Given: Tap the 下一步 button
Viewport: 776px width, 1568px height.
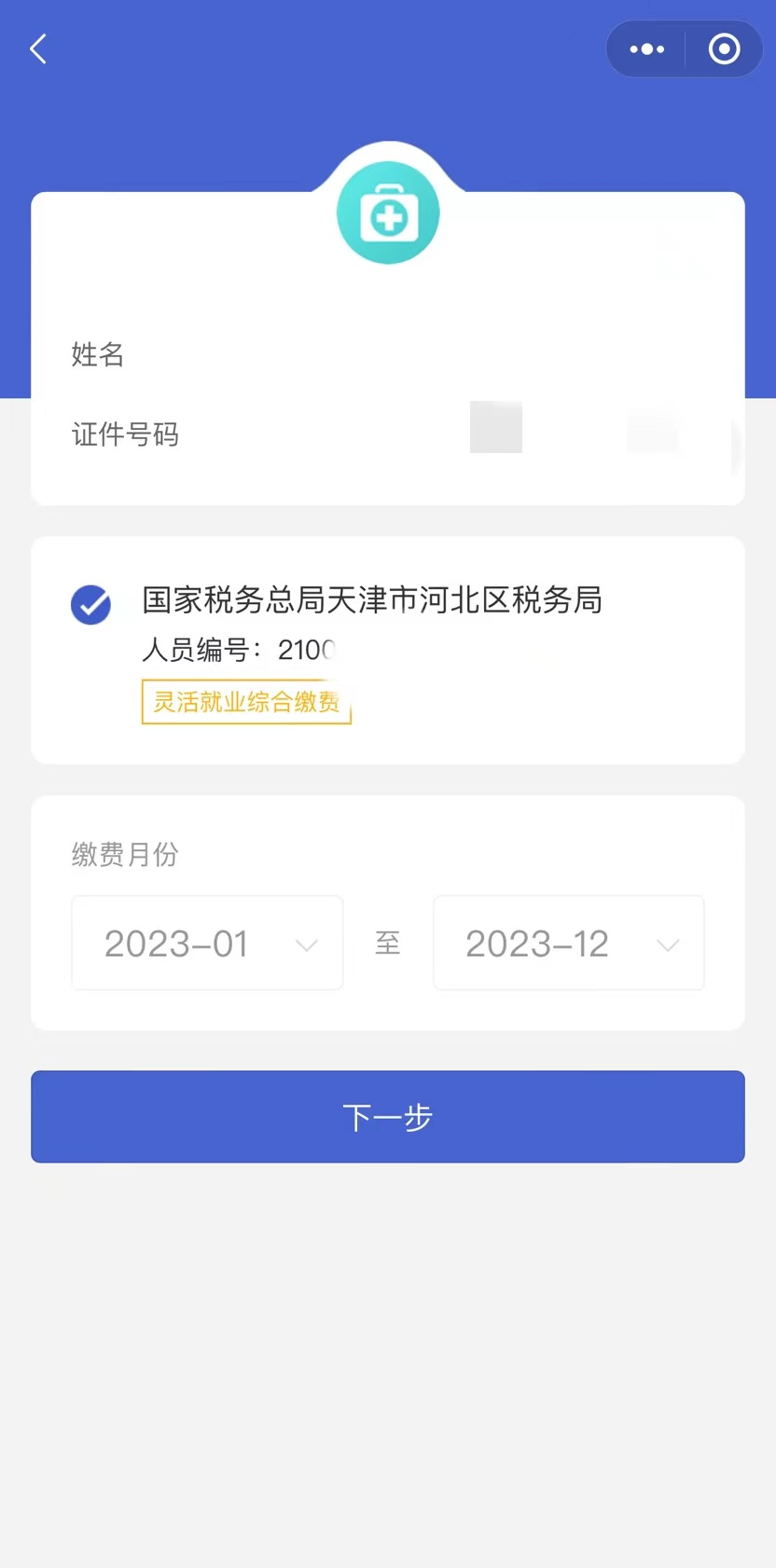Looking at the screenshot, I should pyautogui.click(x=388, y=1117).
